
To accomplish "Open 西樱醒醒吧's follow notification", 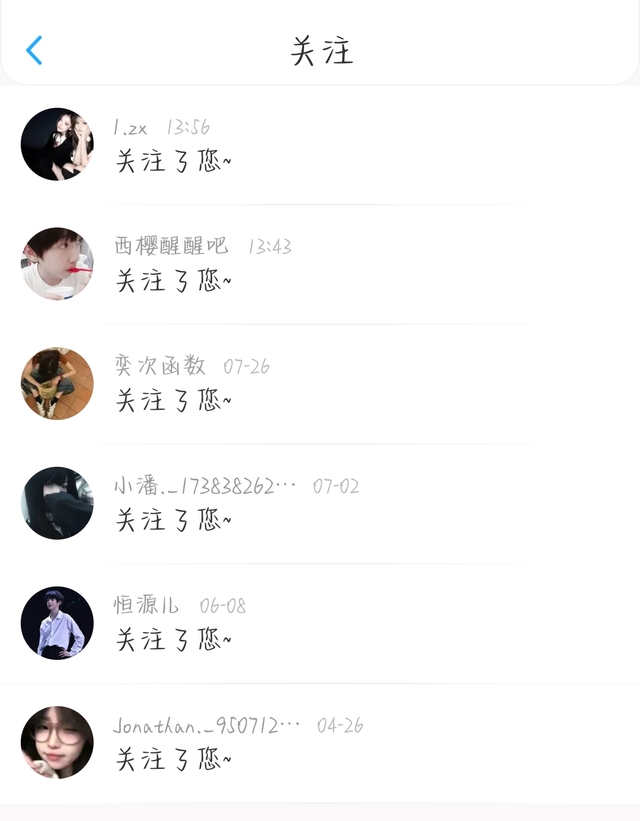I will 320,264.
